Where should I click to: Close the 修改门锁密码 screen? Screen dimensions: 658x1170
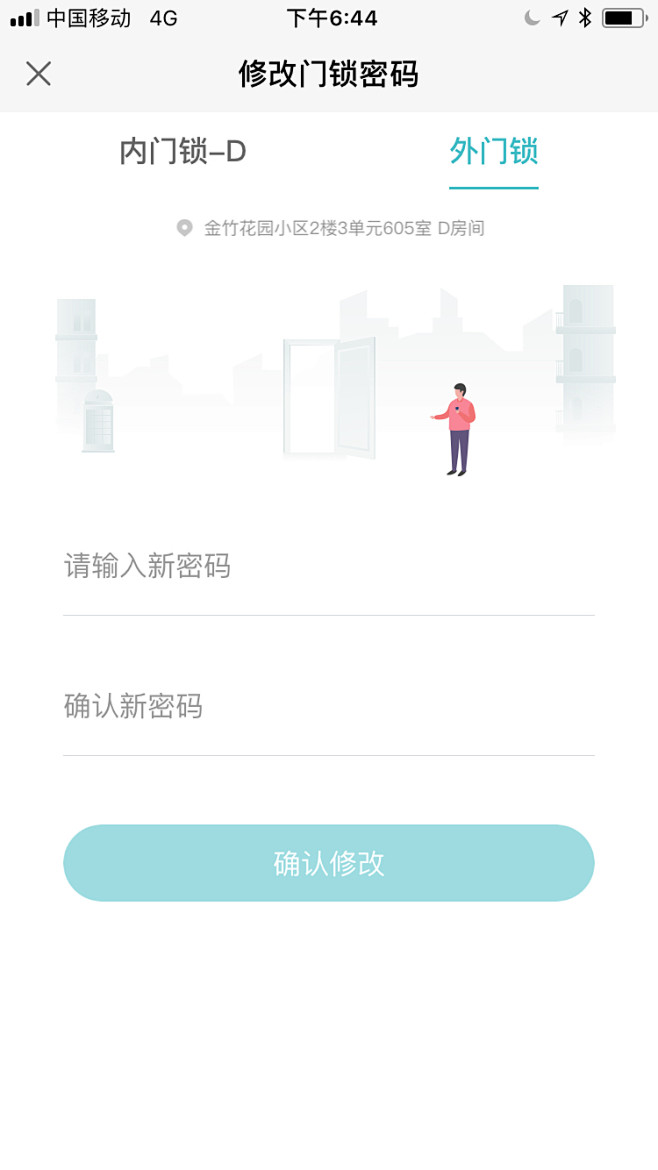pyautogui.click(x=38, y=73)
